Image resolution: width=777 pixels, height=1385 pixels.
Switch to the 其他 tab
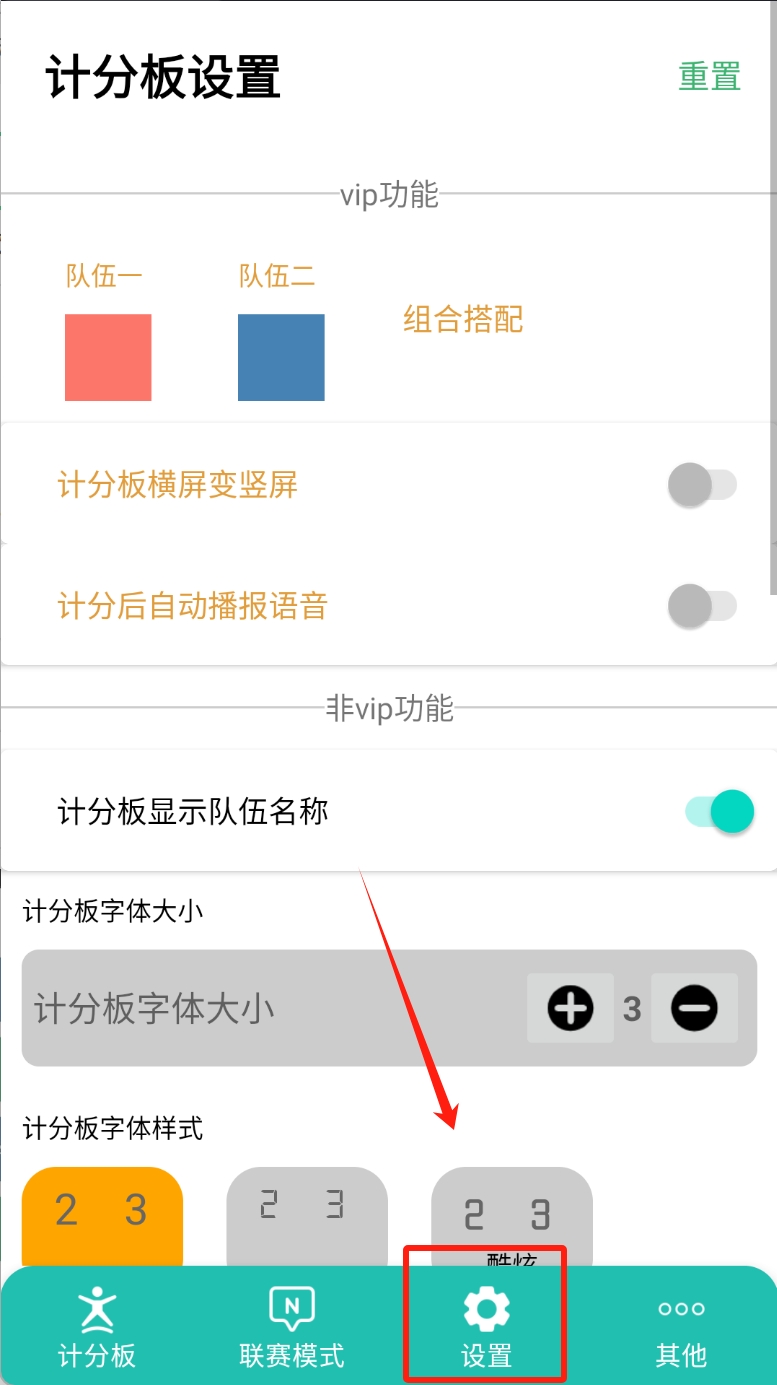[681, 1326]
